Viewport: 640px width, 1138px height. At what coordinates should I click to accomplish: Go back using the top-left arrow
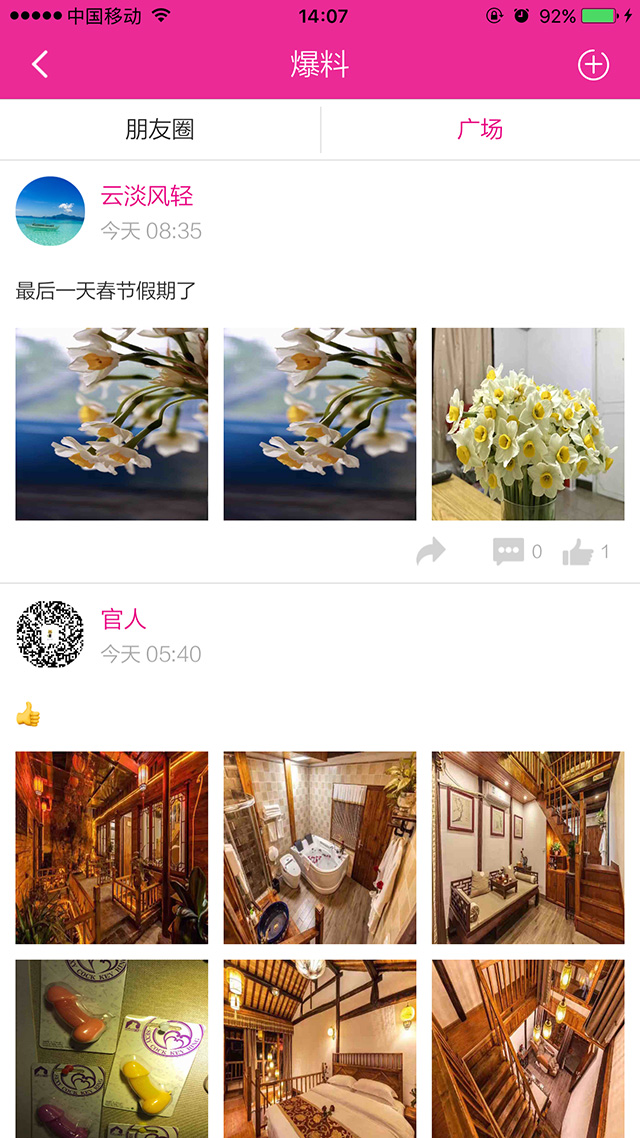40,65
